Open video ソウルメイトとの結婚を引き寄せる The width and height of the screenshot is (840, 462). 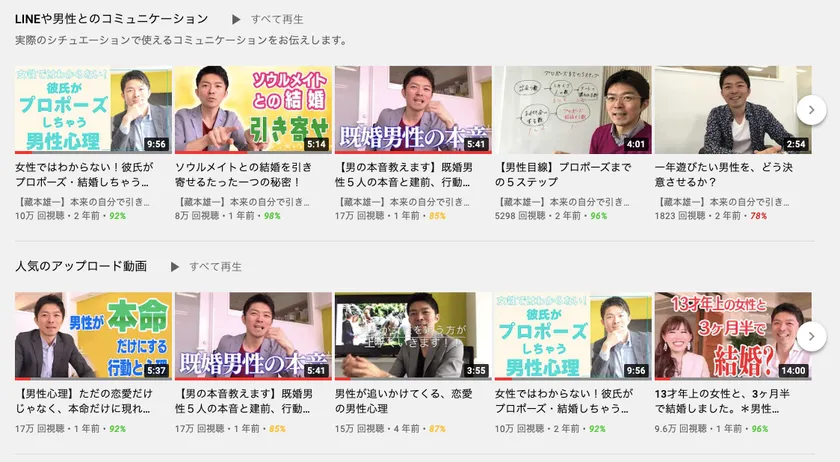pos(252,110)
